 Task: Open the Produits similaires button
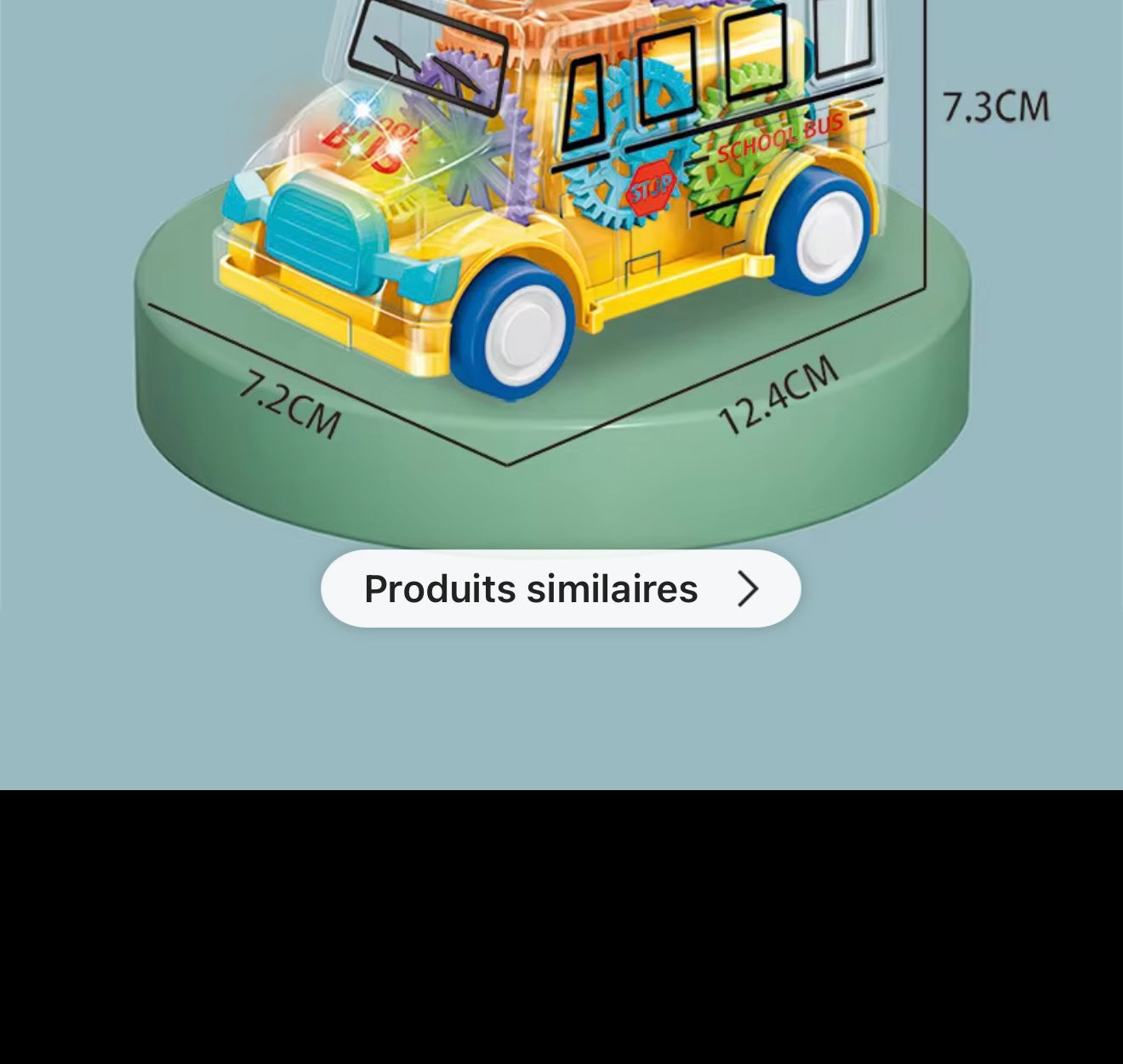pos(560,589)
